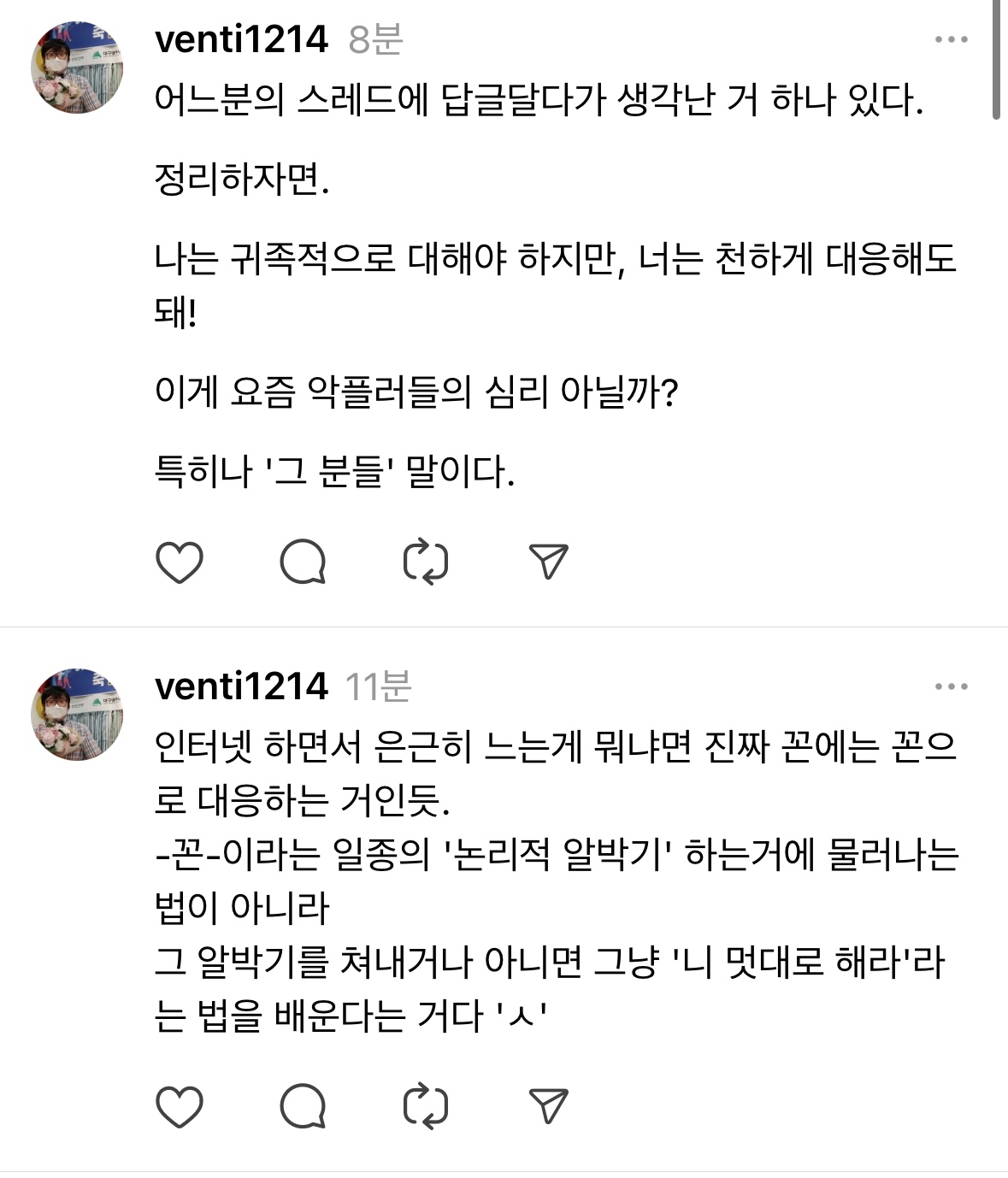The width and height of the screenshot is (1008, 1178).
Task: Open venti1214's profile from the 11분 post username
Action: (241, 686)
